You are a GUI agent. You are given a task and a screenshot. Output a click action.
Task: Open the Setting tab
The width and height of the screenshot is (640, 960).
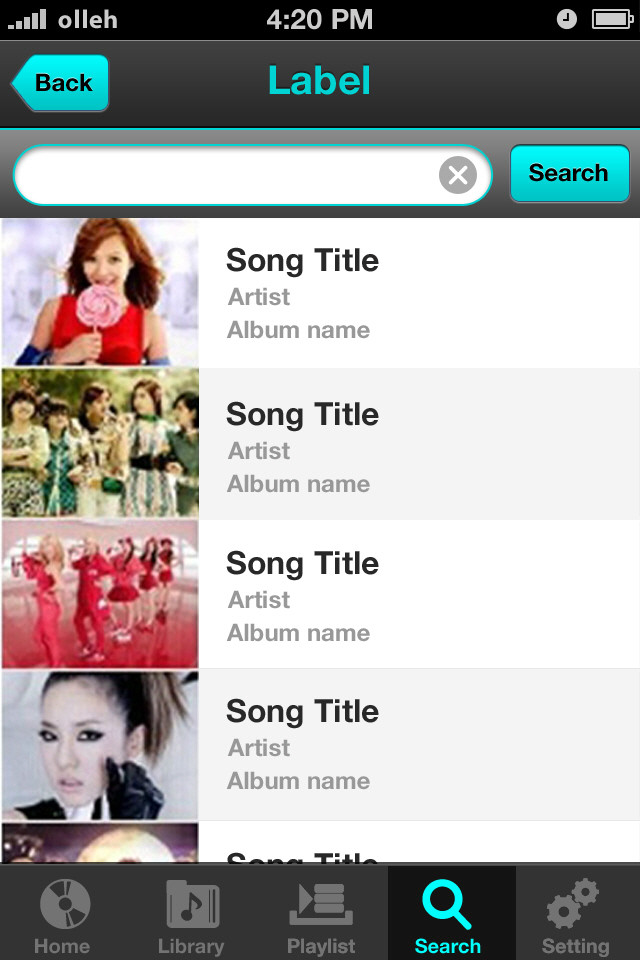pos(575,915)
